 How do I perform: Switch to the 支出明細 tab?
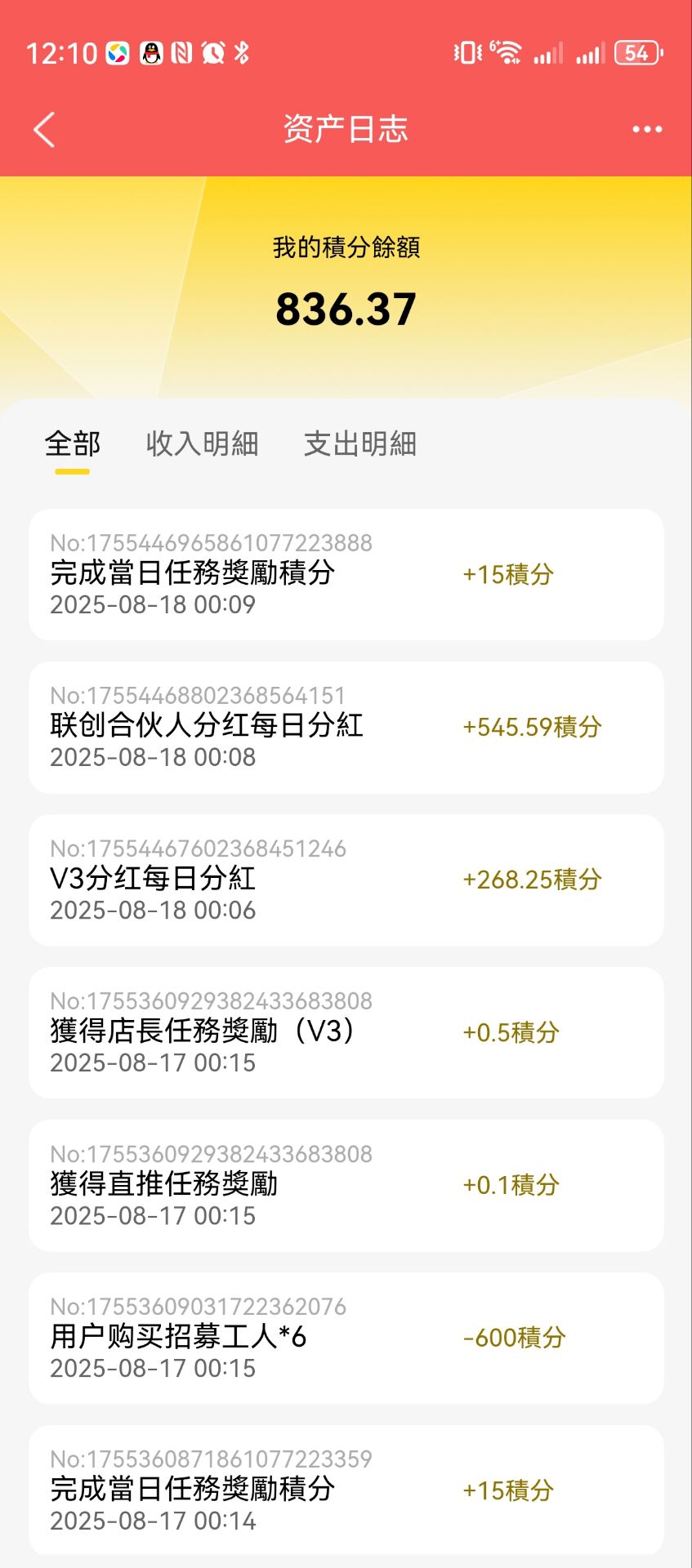click(x=360, y=444)
